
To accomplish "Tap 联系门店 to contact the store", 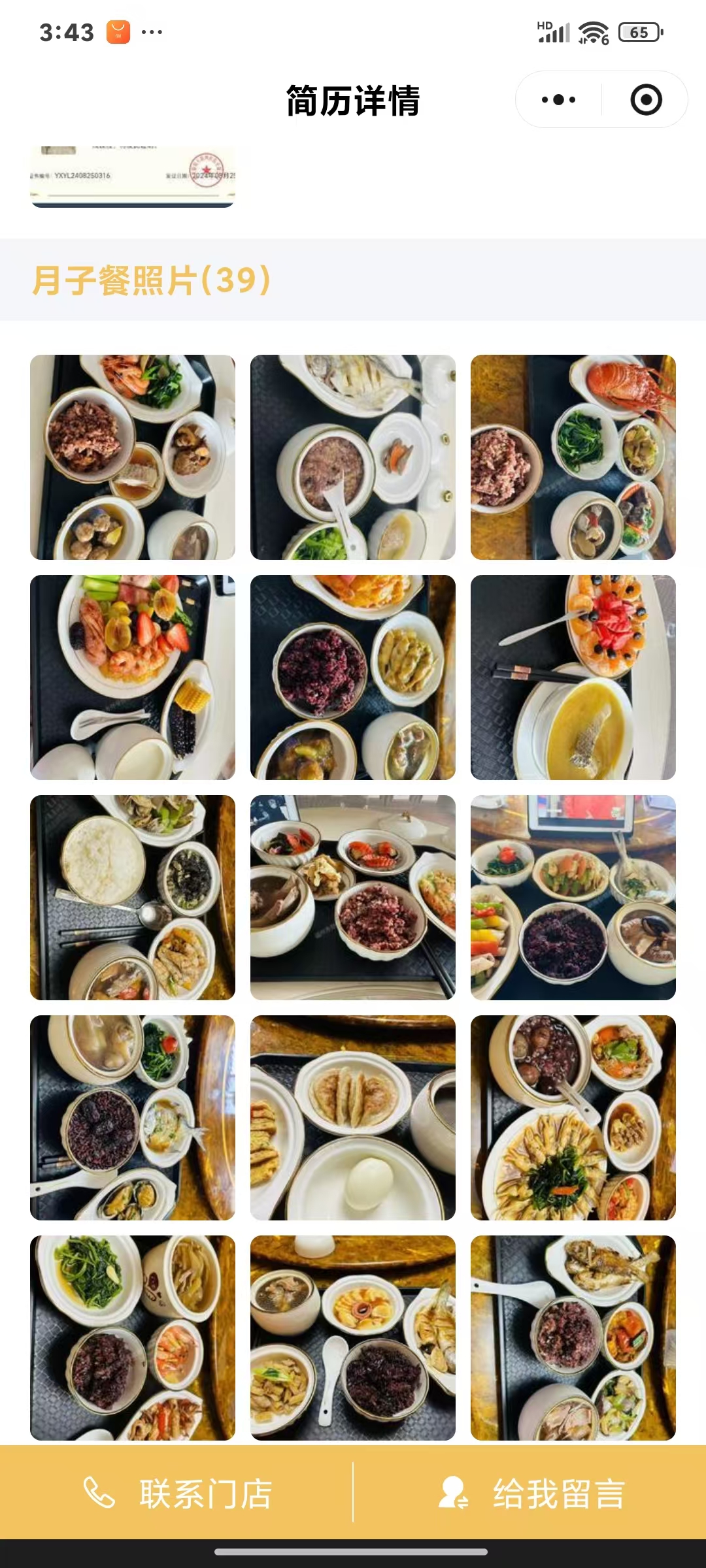I will point(176,1494).
